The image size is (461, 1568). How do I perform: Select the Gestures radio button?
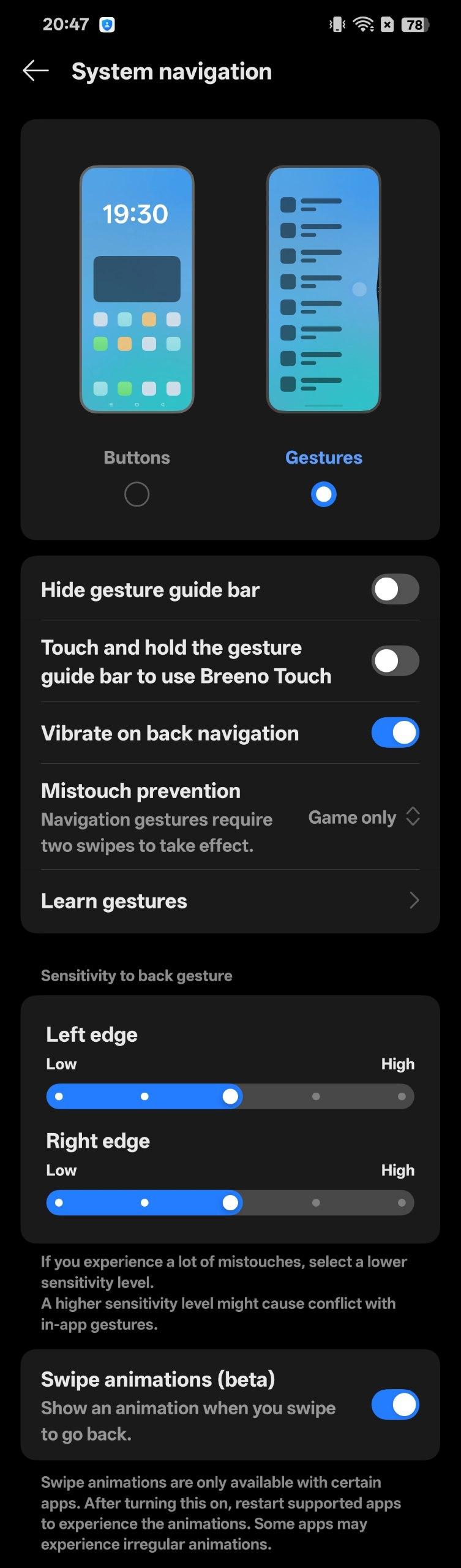323,494
